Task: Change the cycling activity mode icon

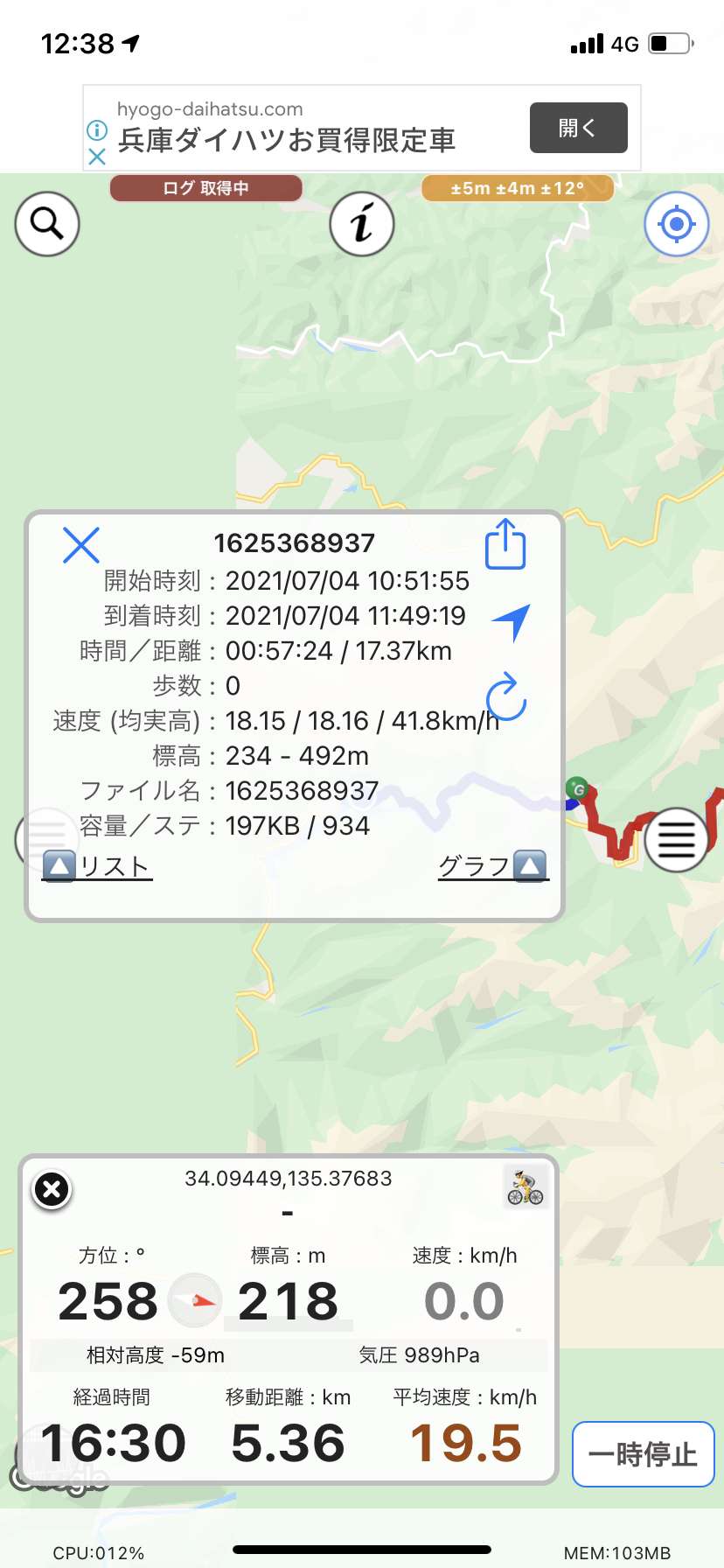Action: pyautogui.click(x=526, y=1187)
